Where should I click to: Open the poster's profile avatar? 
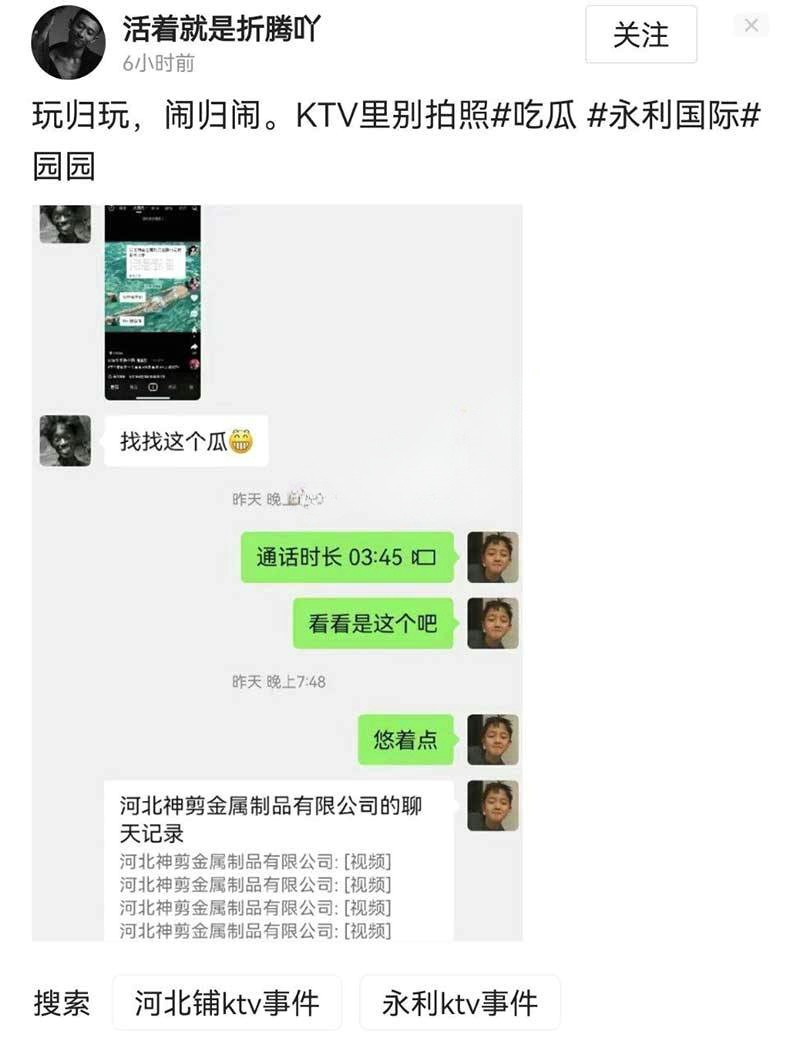pos(68,42)
